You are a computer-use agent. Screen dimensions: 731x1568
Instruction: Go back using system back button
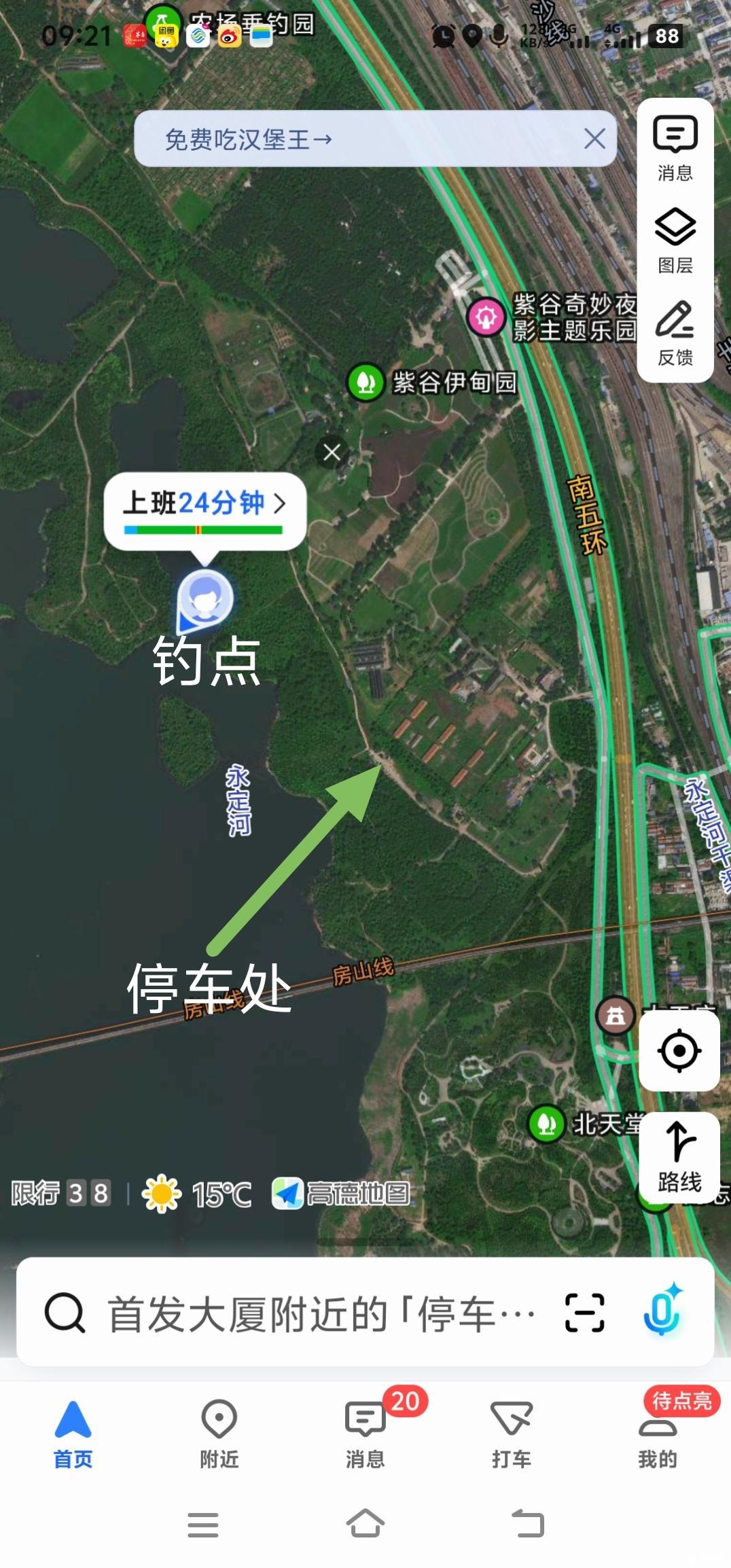click(528, 1524)
